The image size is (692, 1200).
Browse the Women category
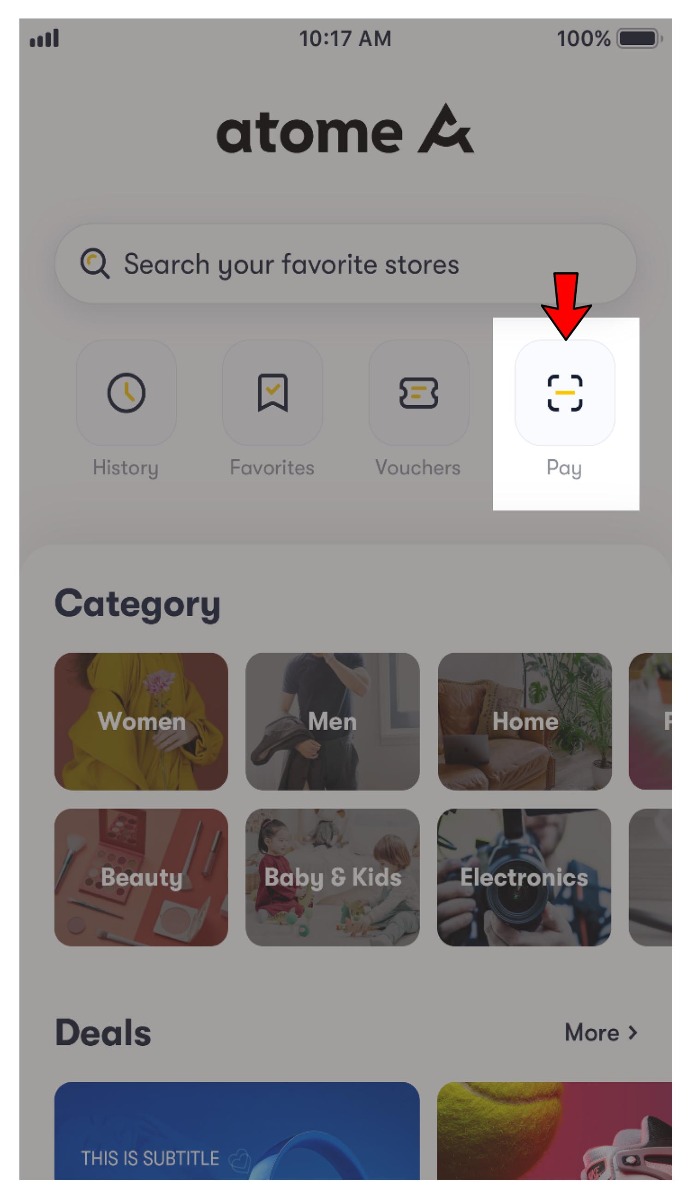(141, 721)
